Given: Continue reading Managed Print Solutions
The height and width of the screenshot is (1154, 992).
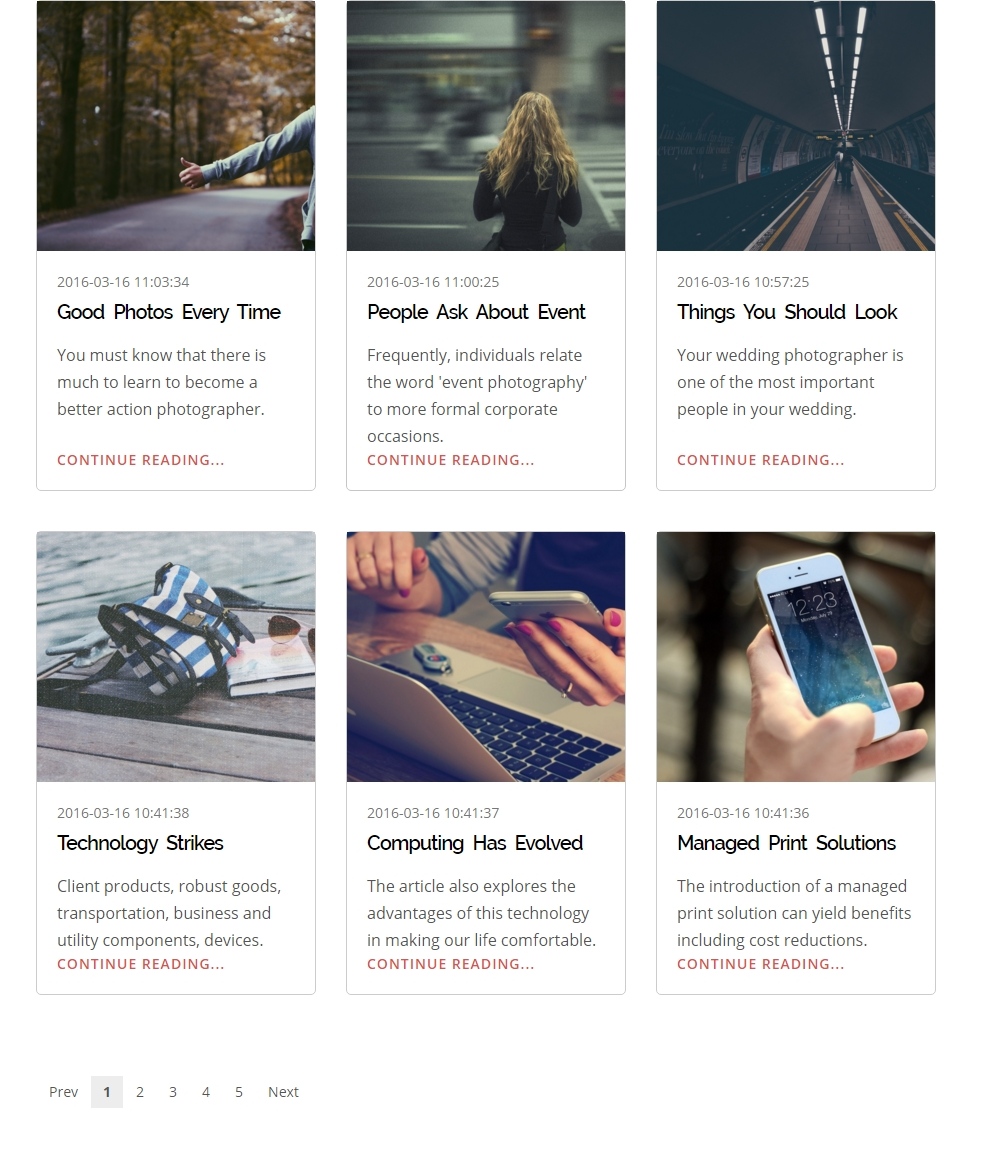Looking at the screenshot, I should tap(761, 964).
